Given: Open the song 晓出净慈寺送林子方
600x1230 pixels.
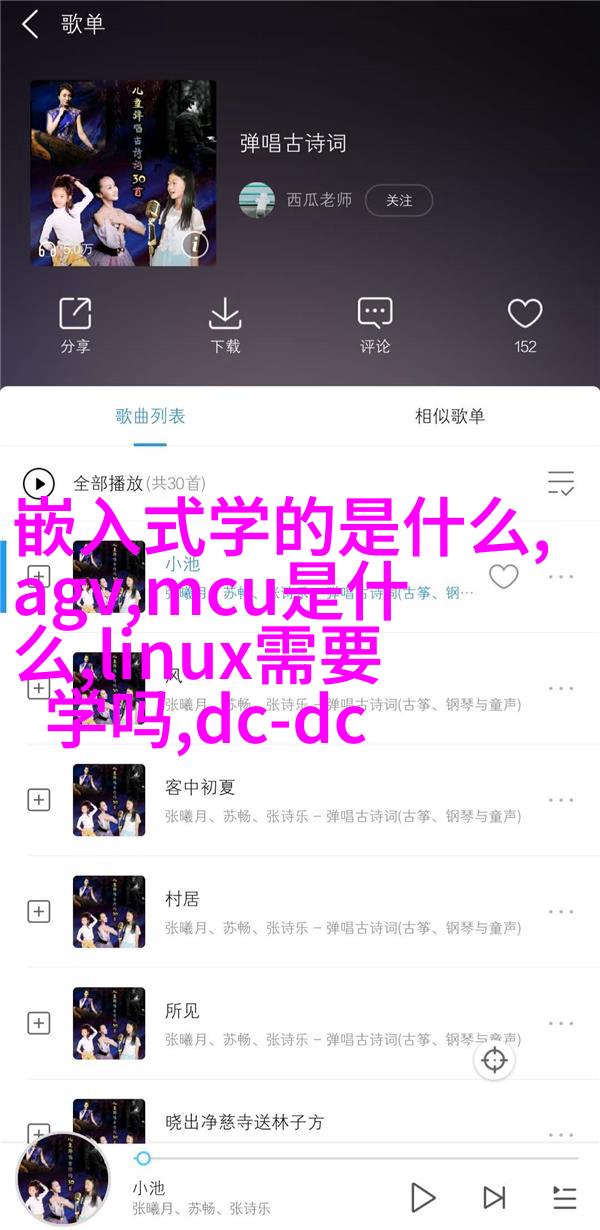Looking at the screenshot, I should pyautogui.click(x=244, y=1122).
